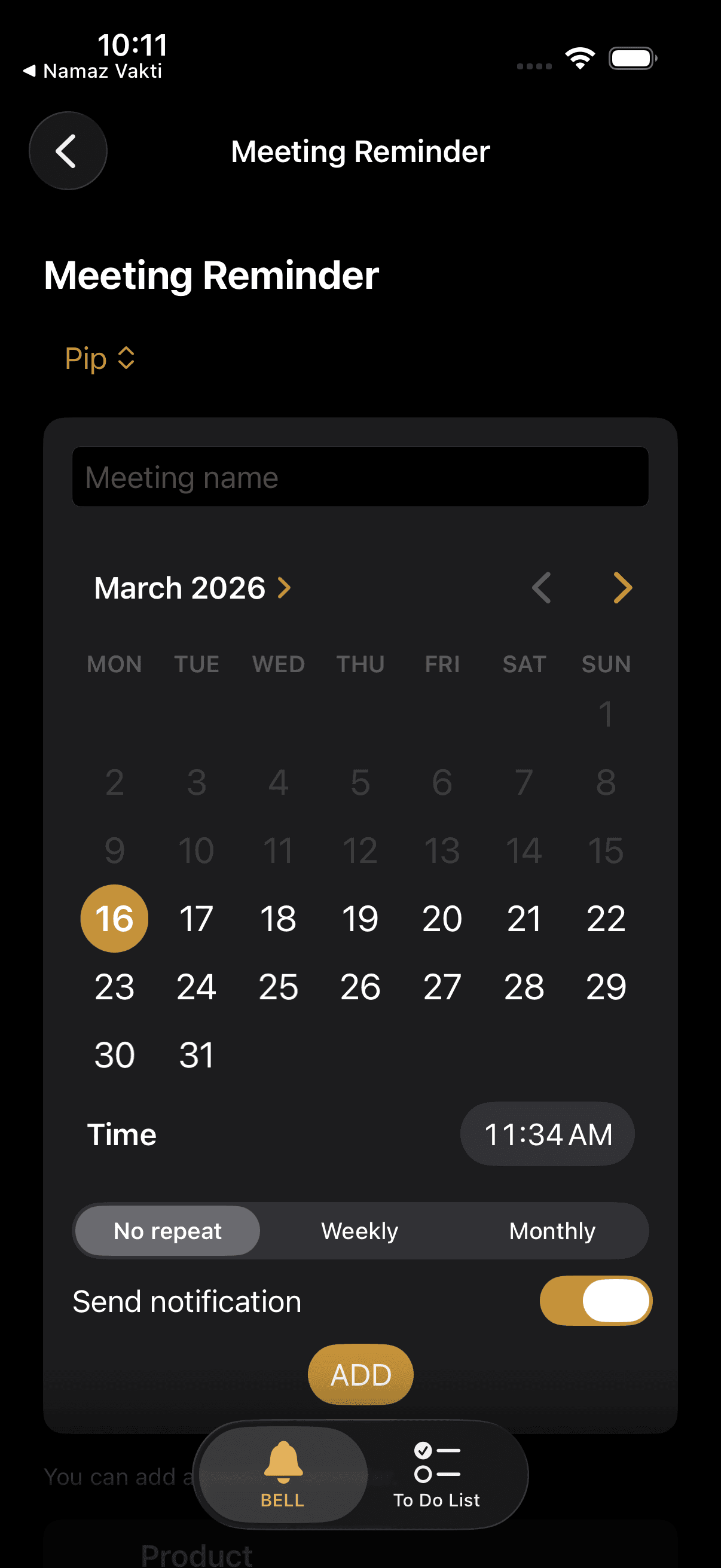Viewport: 721px width, 1568px height.
Task: Open the BELL tab
Action: 282,1474
